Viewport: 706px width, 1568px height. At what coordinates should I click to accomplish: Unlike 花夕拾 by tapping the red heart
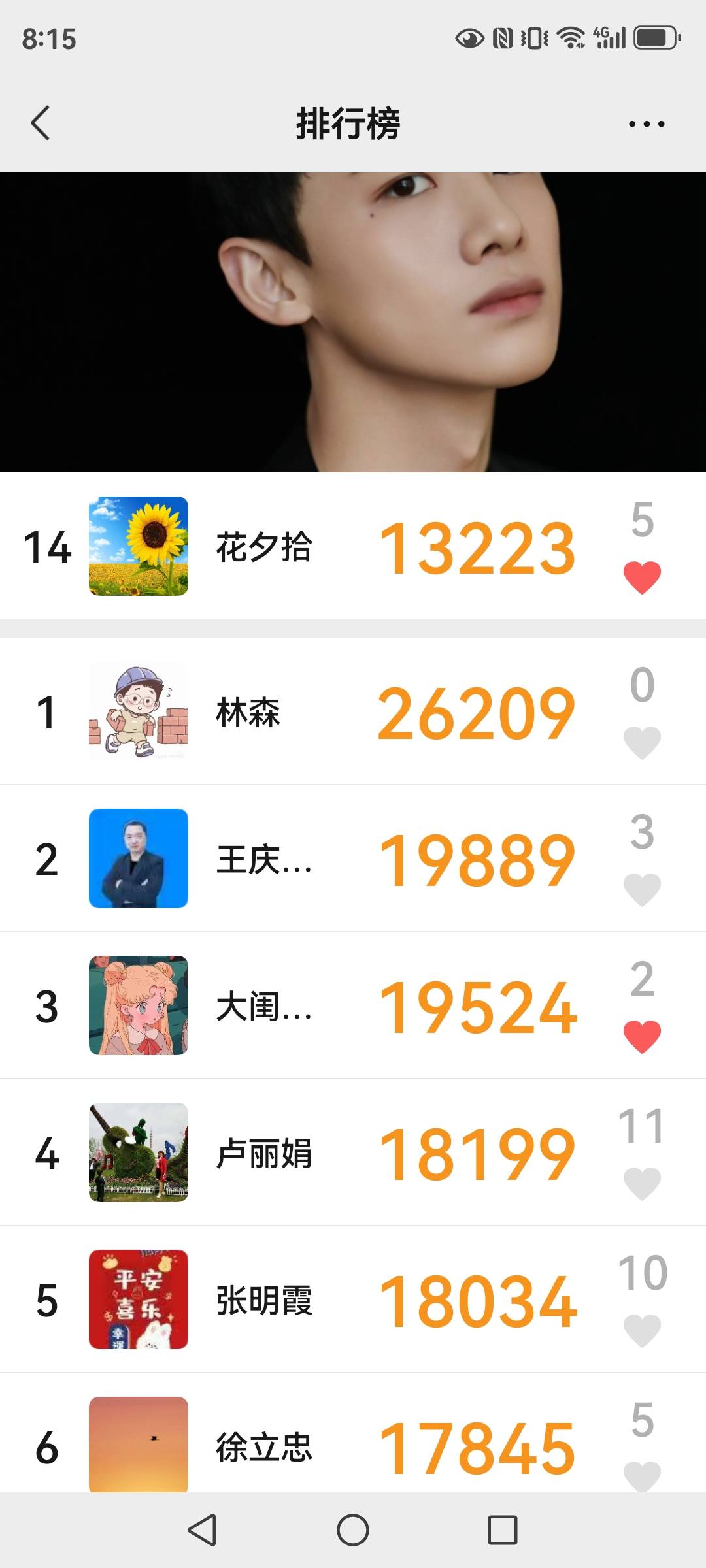(643, 576)
